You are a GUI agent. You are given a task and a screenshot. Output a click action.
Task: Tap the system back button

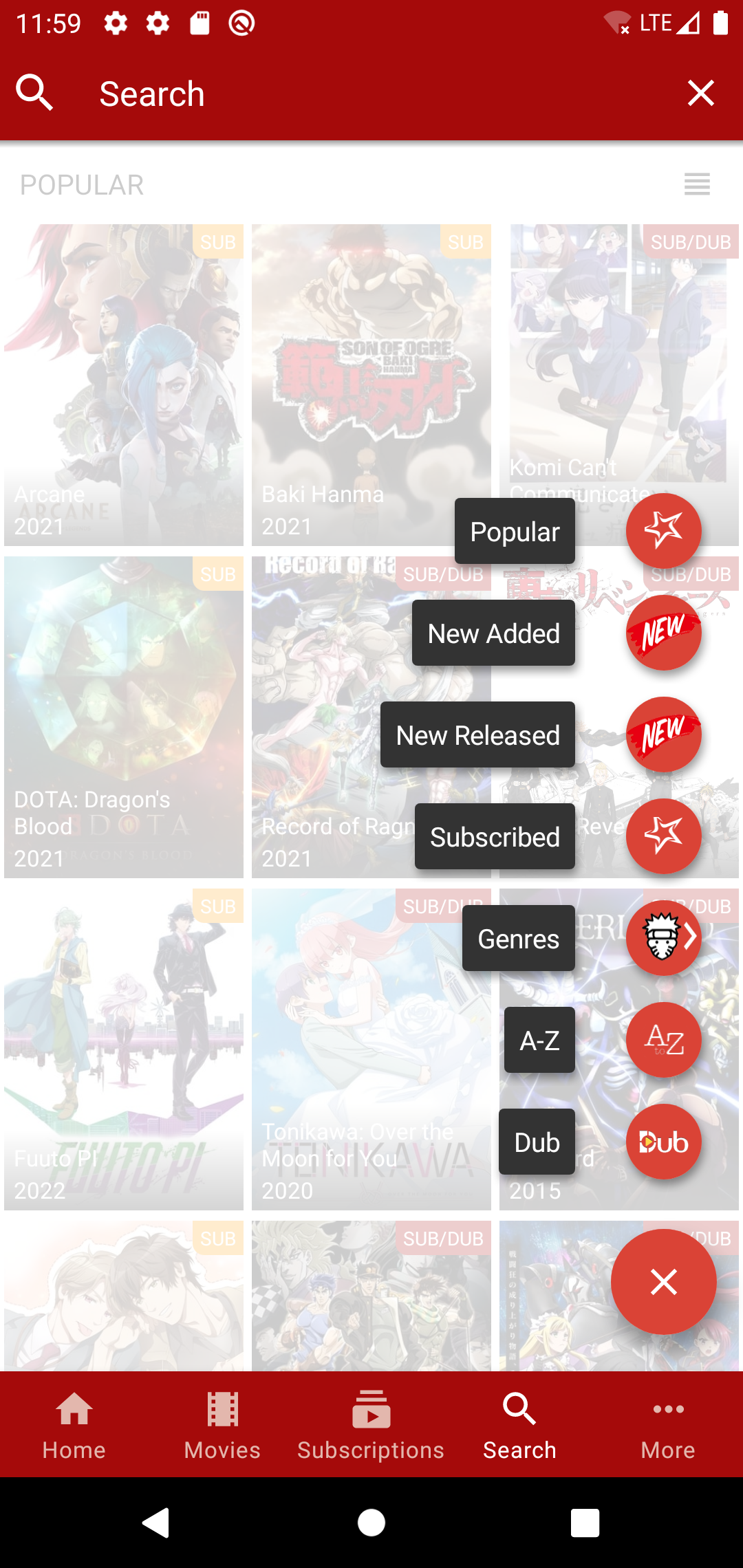pyautogui.click(x=157, y=1523)
